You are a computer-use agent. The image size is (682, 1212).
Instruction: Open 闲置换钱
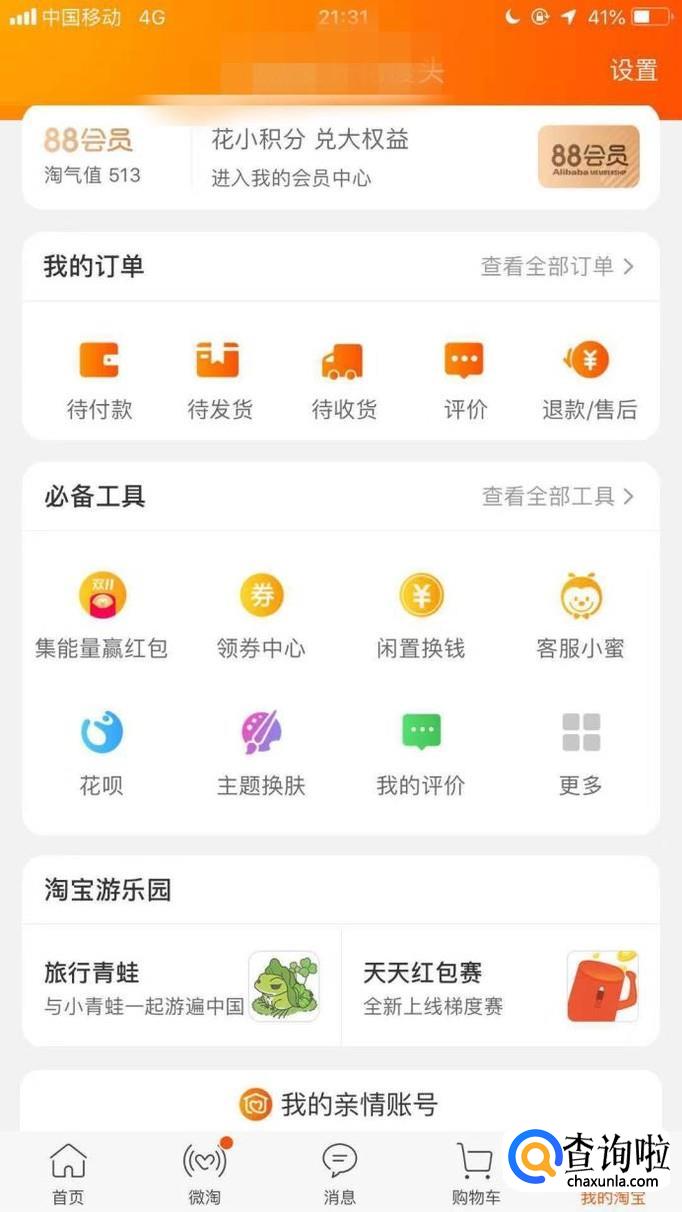pyautogui.click(x=421, y=616)
